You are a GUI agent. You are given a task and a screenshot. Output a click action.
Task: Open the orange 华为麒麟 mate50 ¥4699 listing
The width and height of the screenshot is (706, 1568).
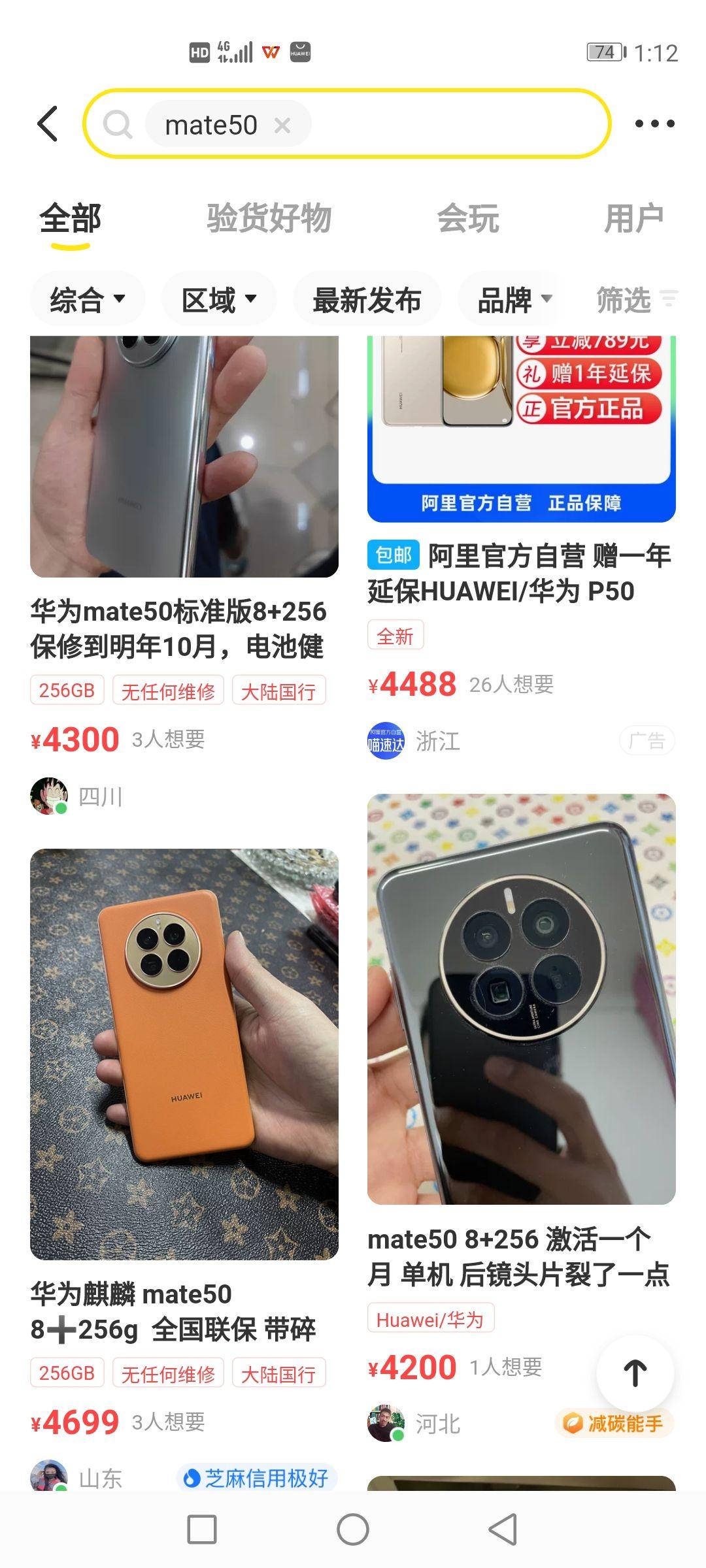coord(184,1053)
